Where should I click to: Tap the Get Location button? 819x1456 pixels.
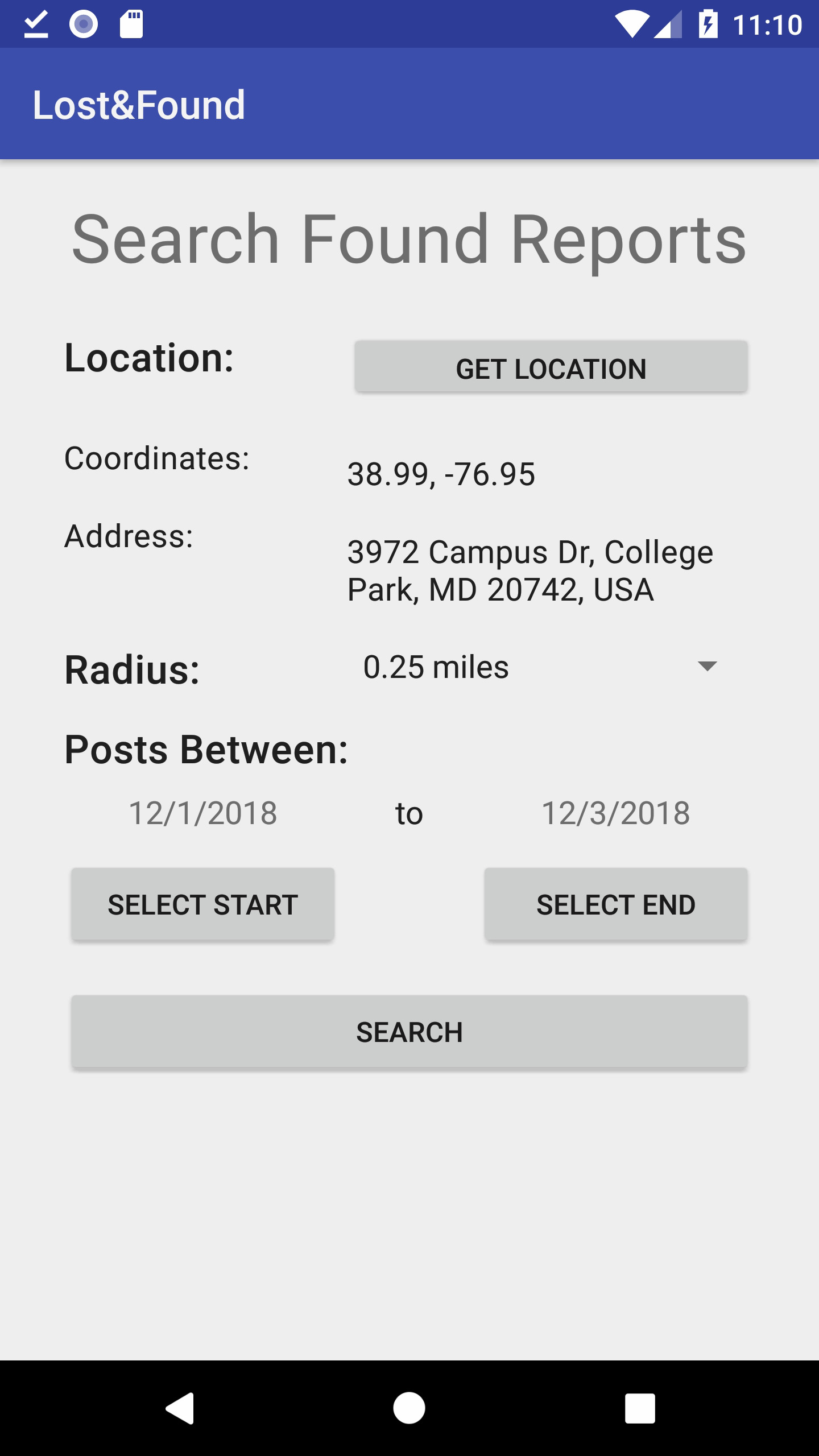pyautogui.click(x=551, y=367)
